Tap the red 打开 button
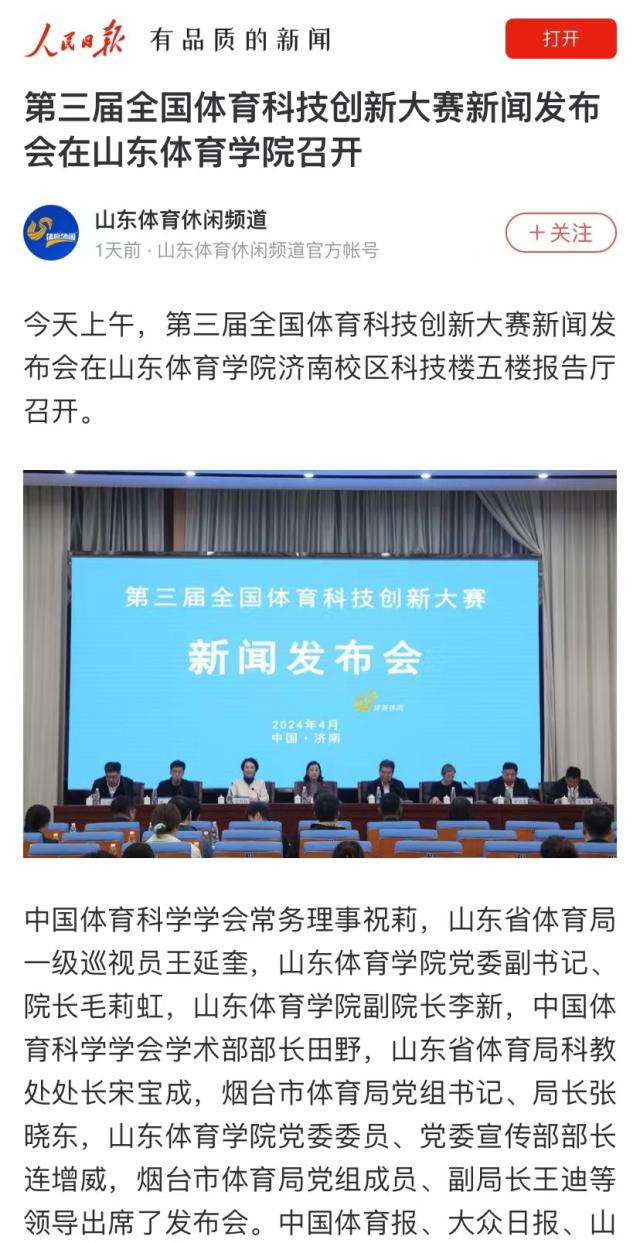 click(560, 39)
